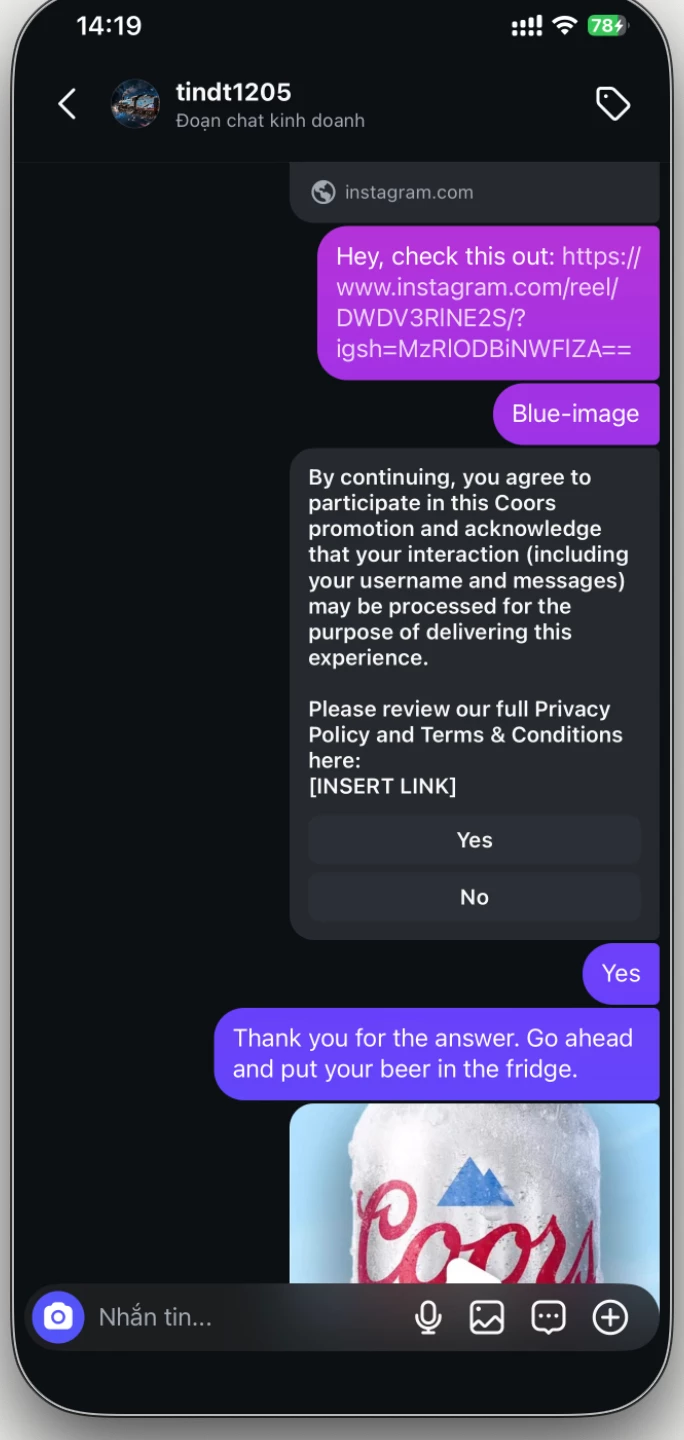Open saved replies chat bubble icon
Screen dimensions: 684x1440
(x=548, y=1317)
